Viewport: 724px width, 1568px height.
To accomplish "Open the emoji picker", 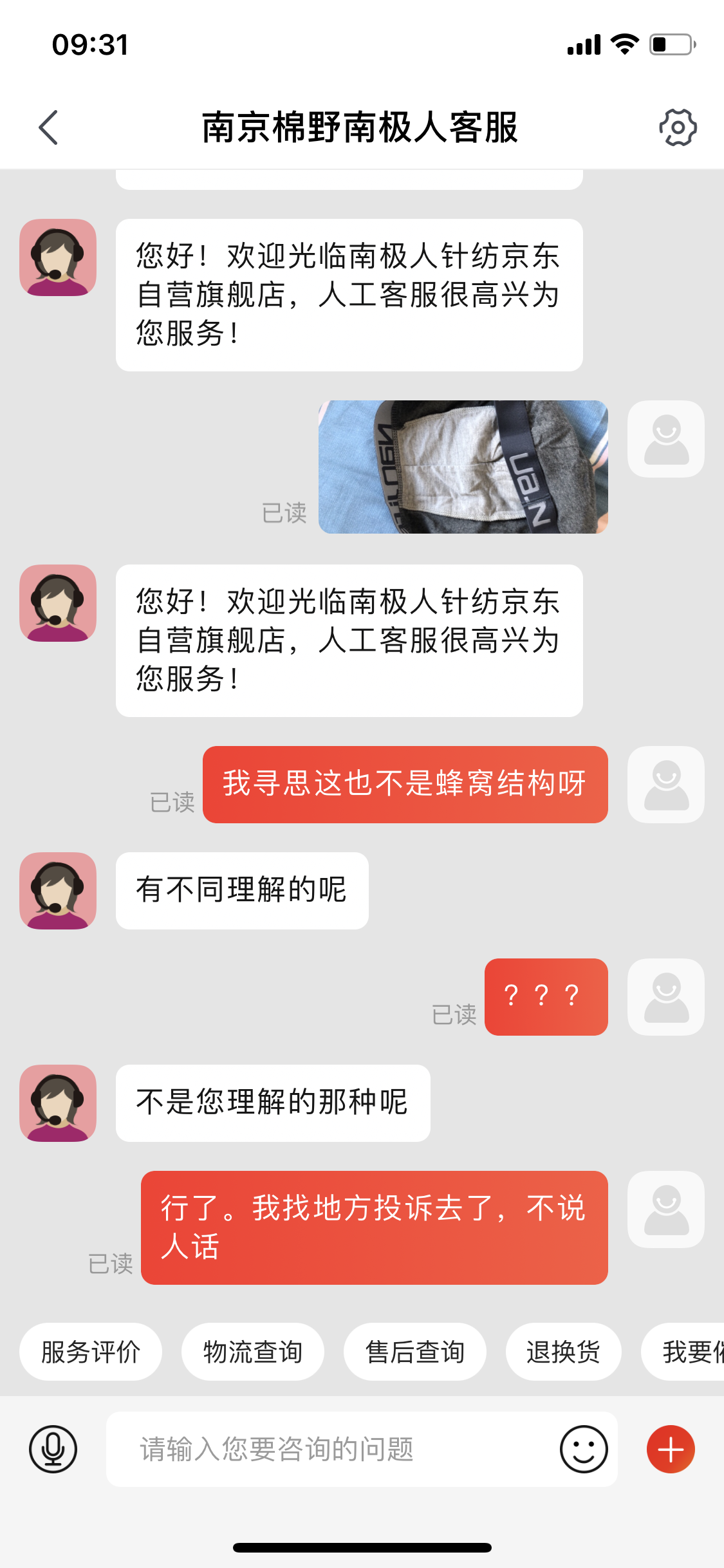I will [x=584, y=1450].
